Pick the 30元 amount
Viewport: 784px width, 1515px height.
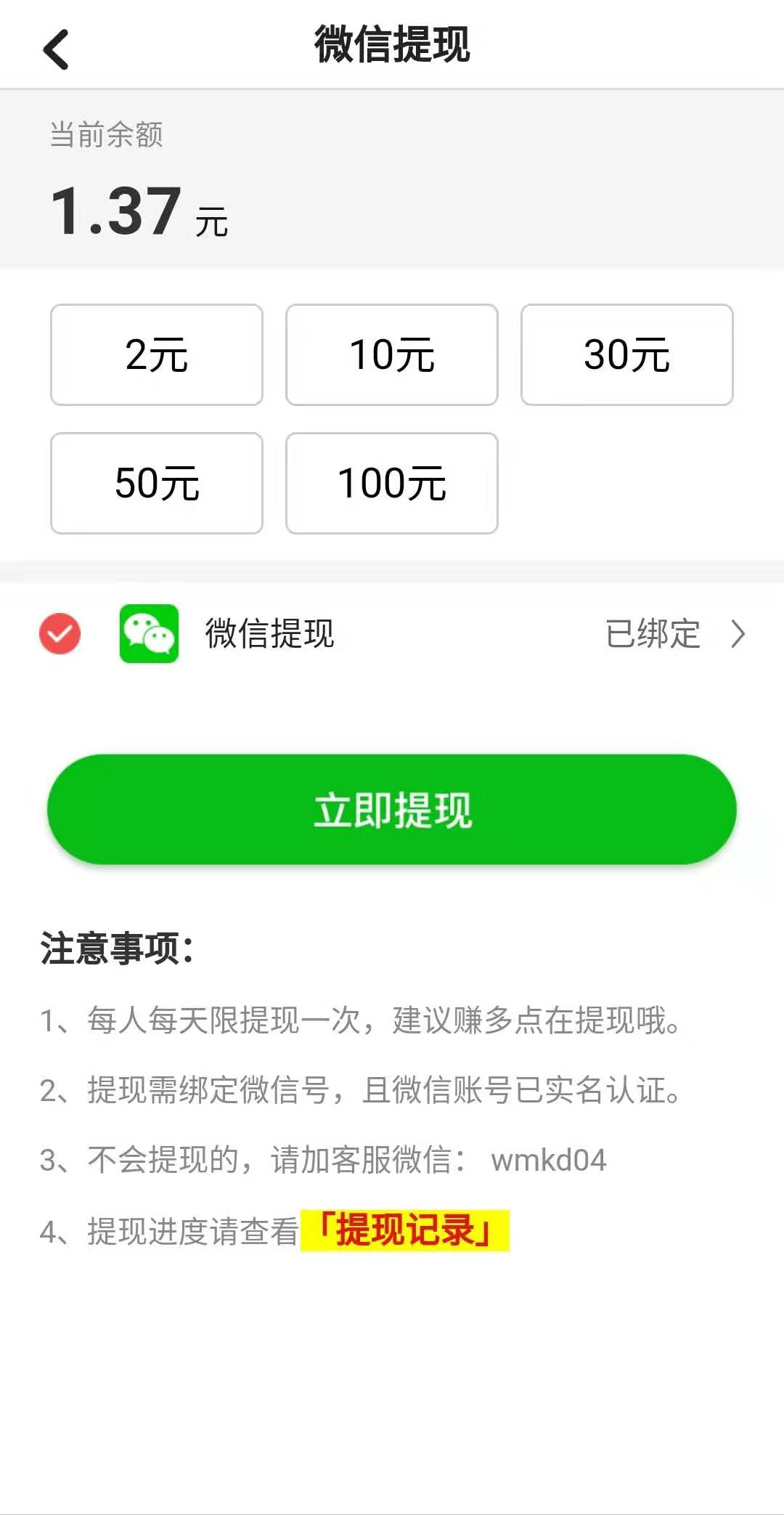click(627, 354)
